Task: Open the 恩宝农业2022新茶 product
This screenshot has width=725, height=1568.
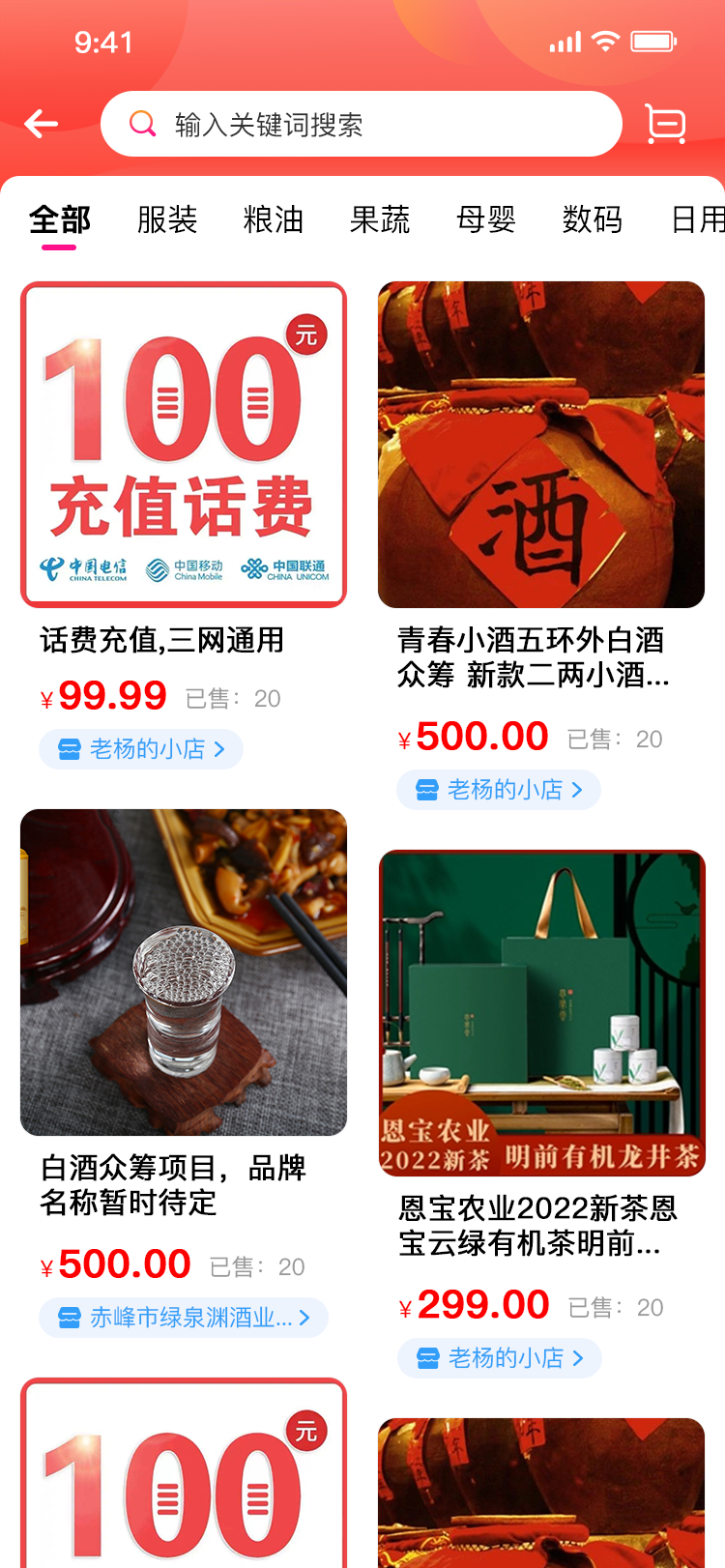Action: (542, 1013)
